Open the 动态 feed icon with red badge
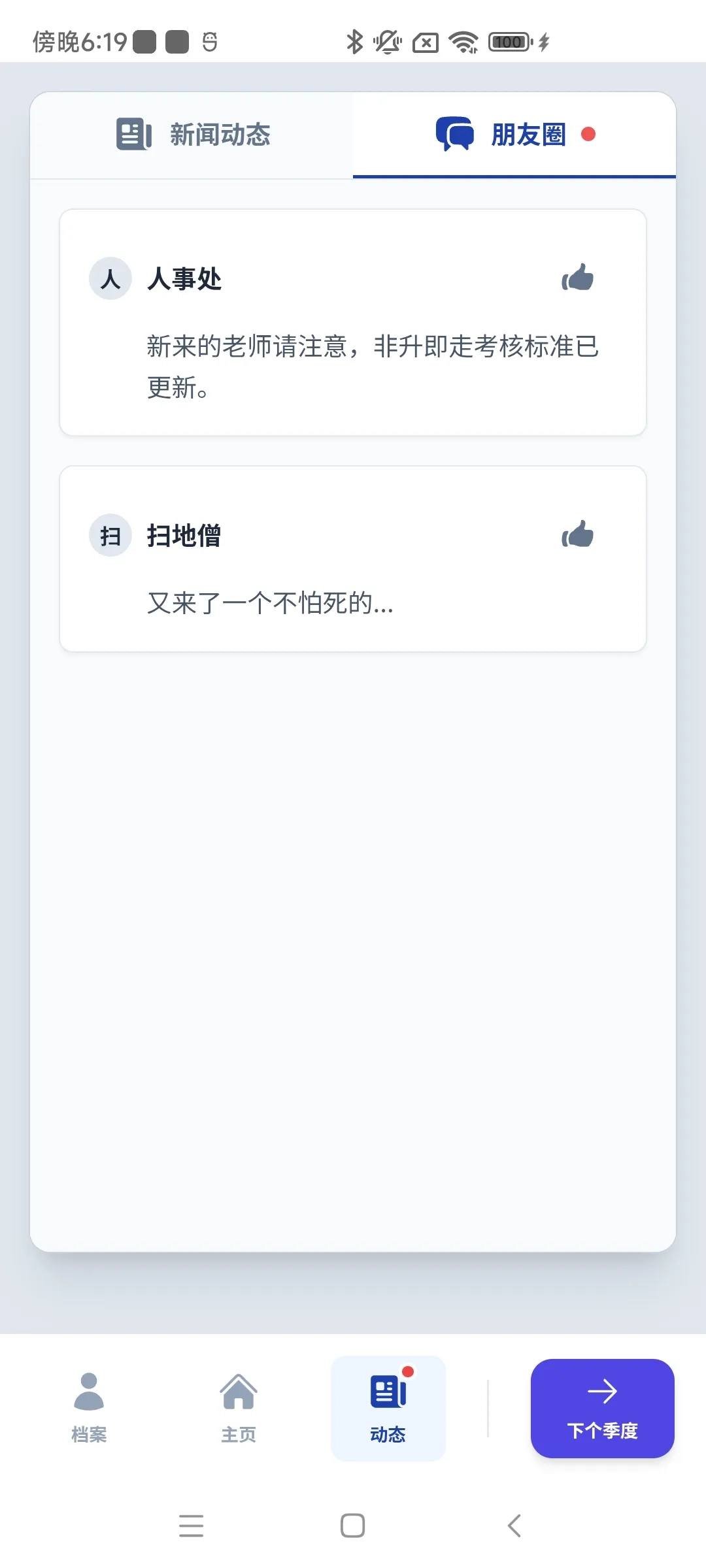Image resolution: width=706 pixels, height=1568 pixels. coord(388,1391)
